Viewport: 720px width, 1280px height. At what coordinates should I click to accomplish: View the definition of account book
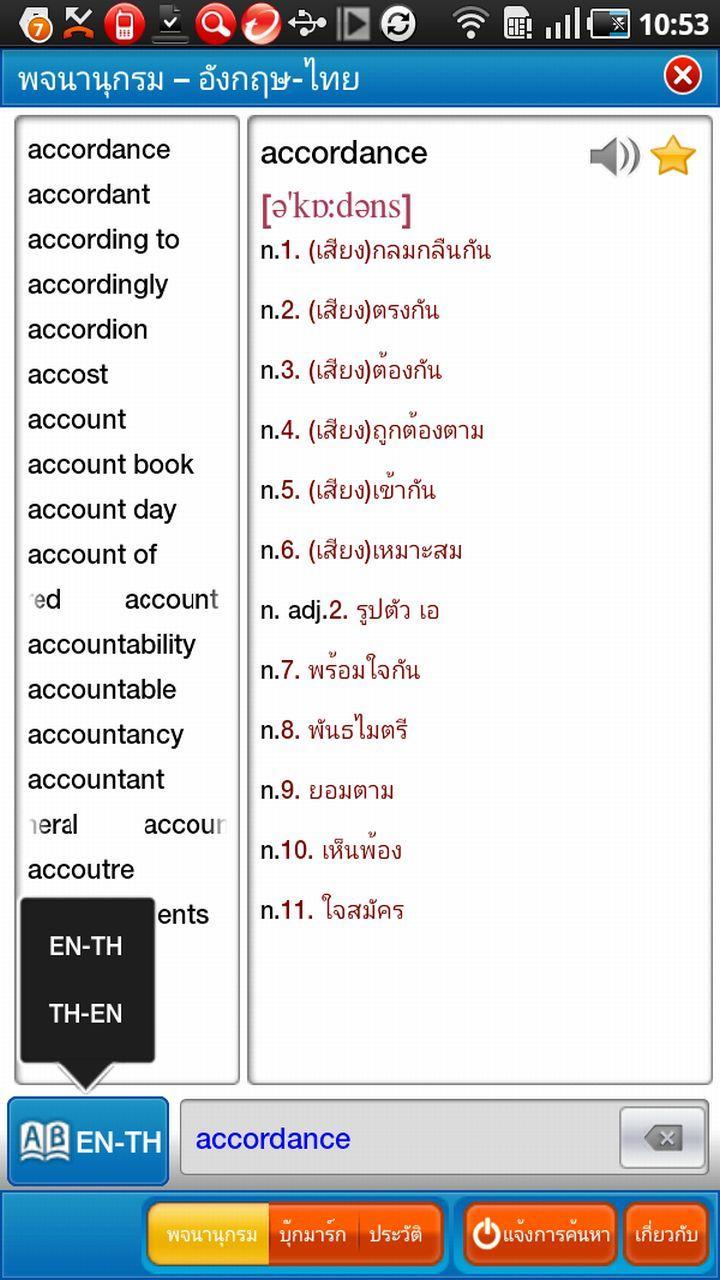point(110,464)
